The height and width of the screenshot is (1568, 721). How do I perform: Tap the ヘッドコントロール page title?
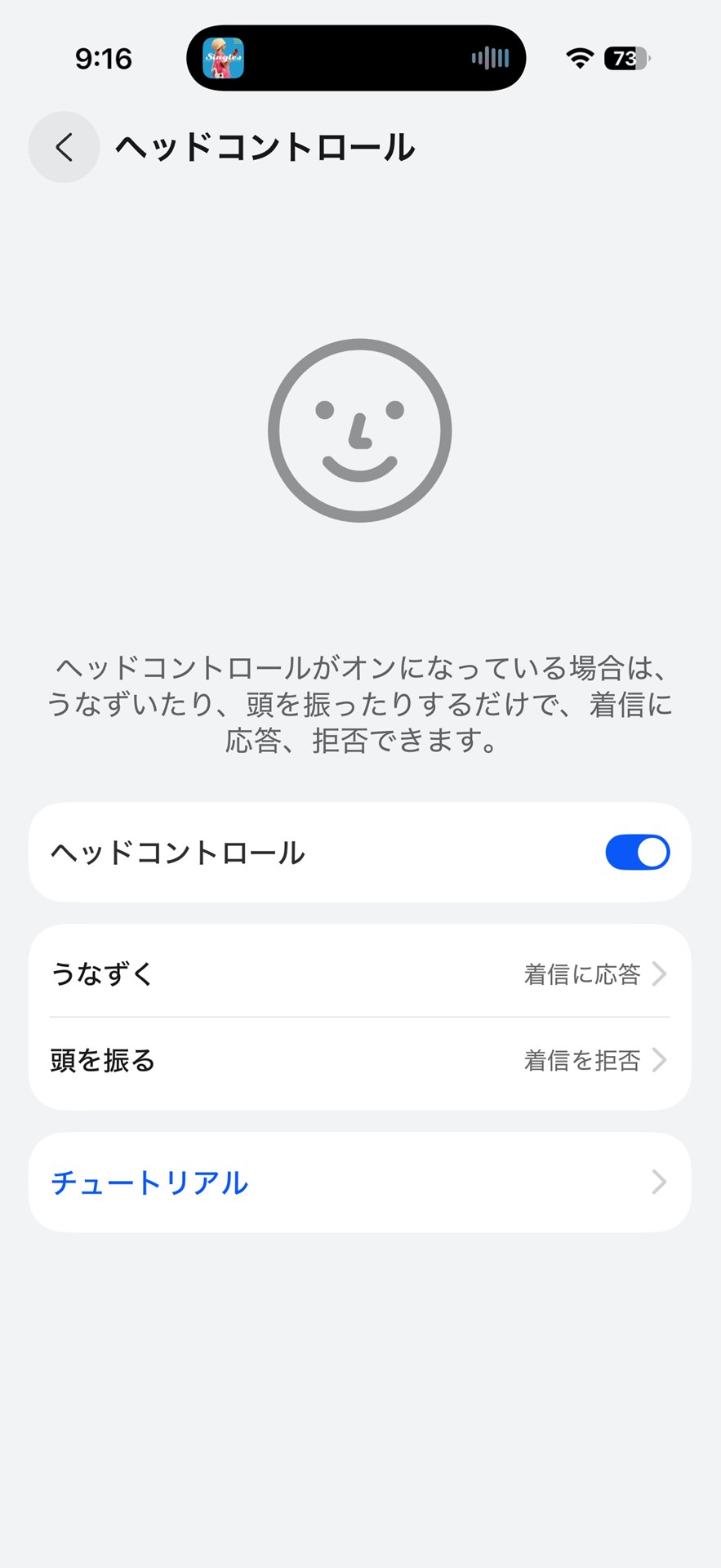pyautogui.click(x=265, y=148)
